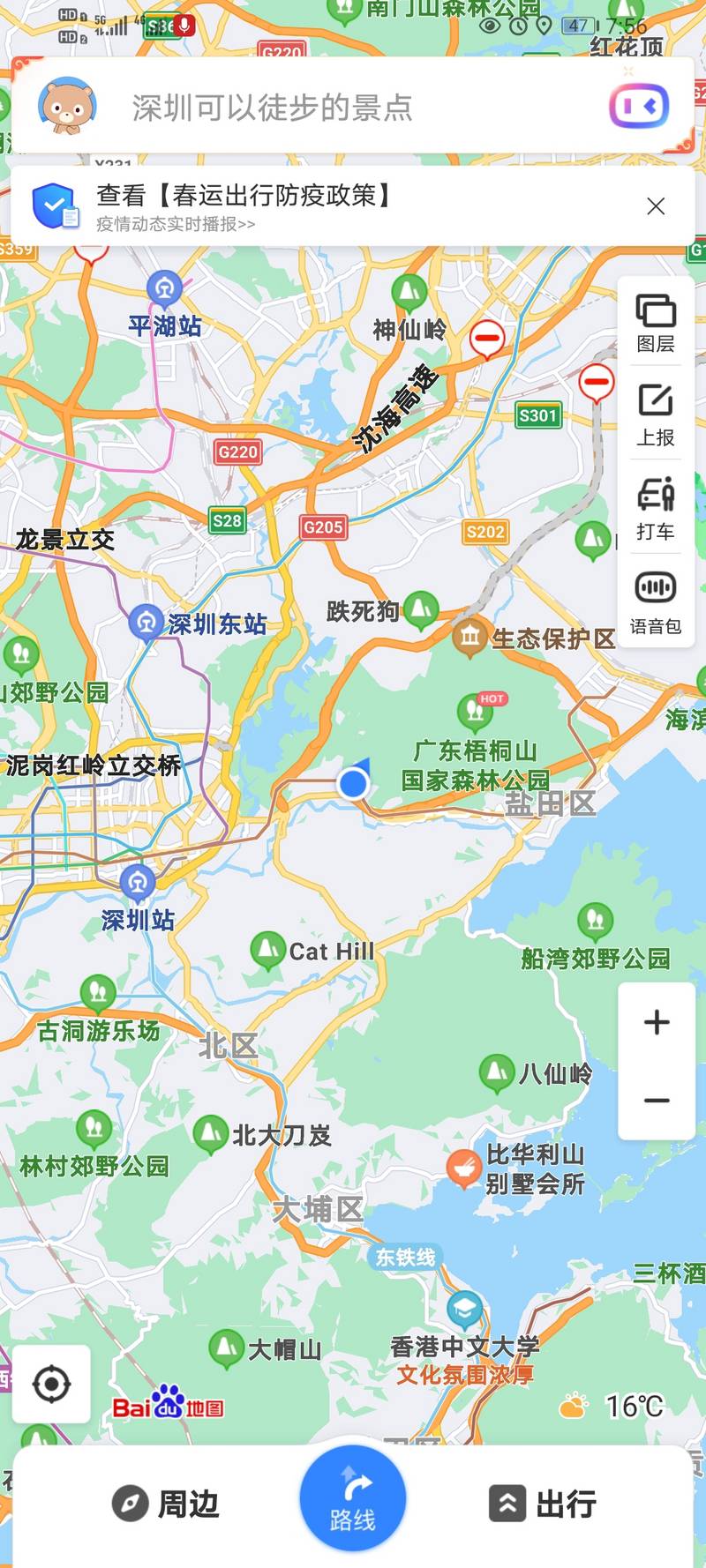706x1568 pixels.
Task: Open the bear avatar profile
Action: click(67, 108)
